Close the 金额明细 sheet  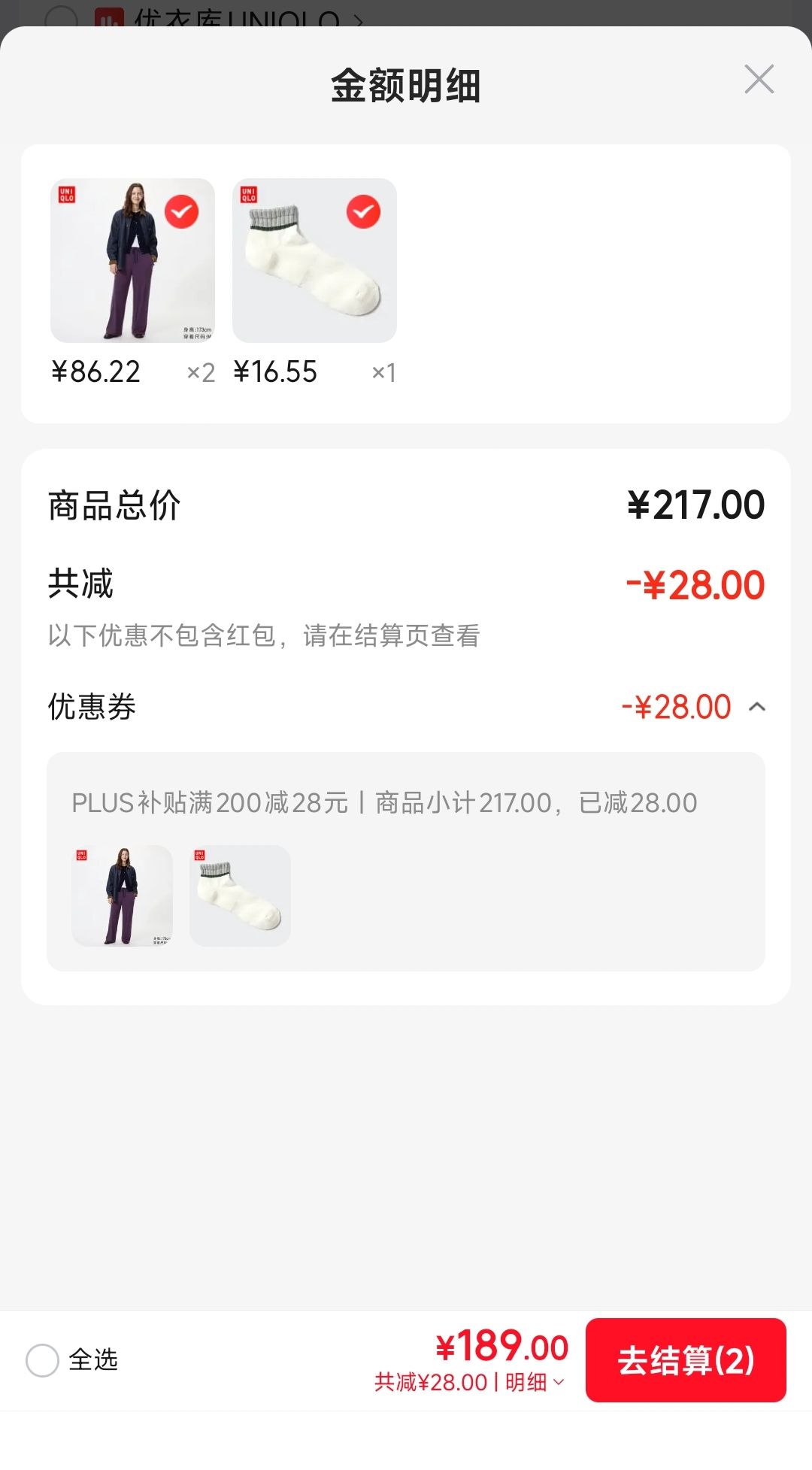pos(759,79)
